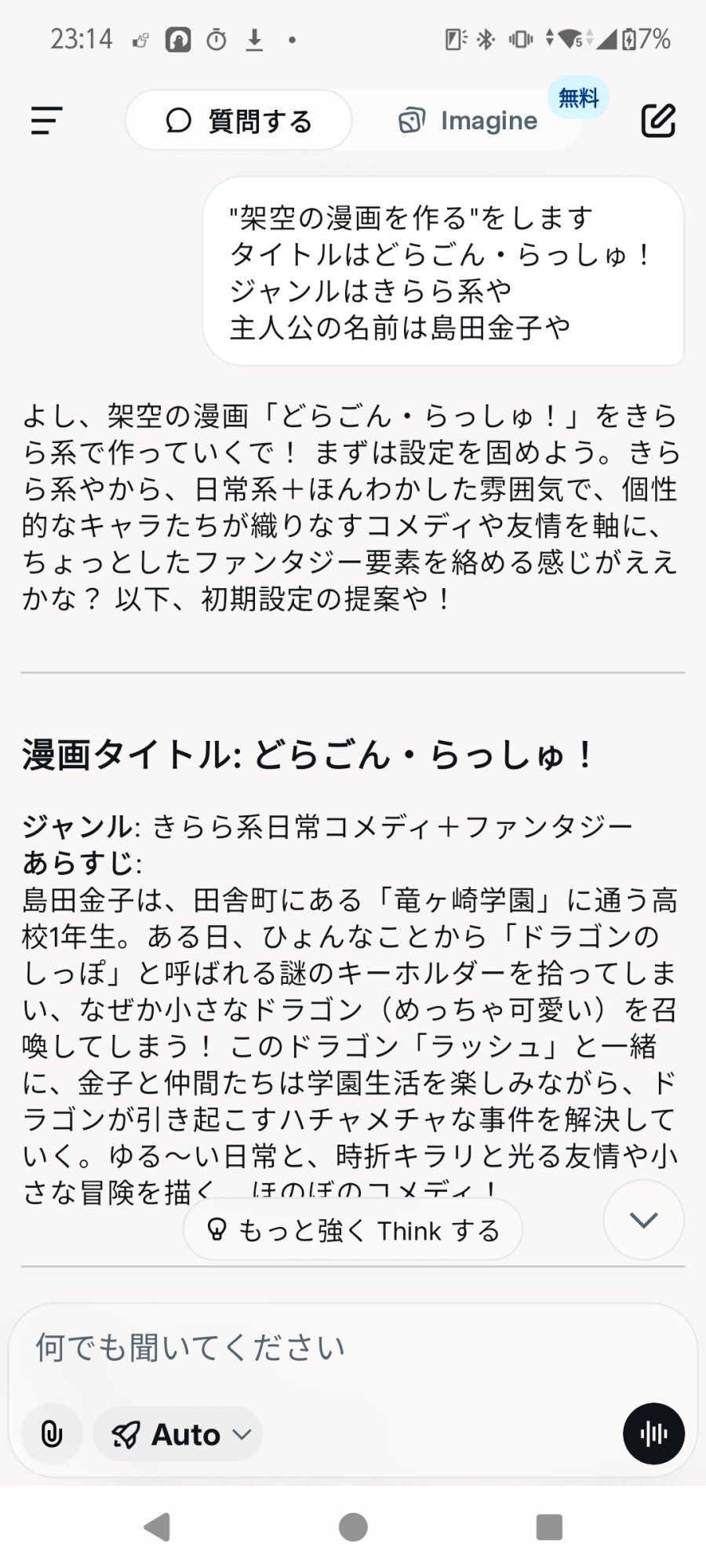Tap もっと強く Think する button
Viewport: 706px width, 1568px height.
pyautogui.click(x=353, y=1230)
